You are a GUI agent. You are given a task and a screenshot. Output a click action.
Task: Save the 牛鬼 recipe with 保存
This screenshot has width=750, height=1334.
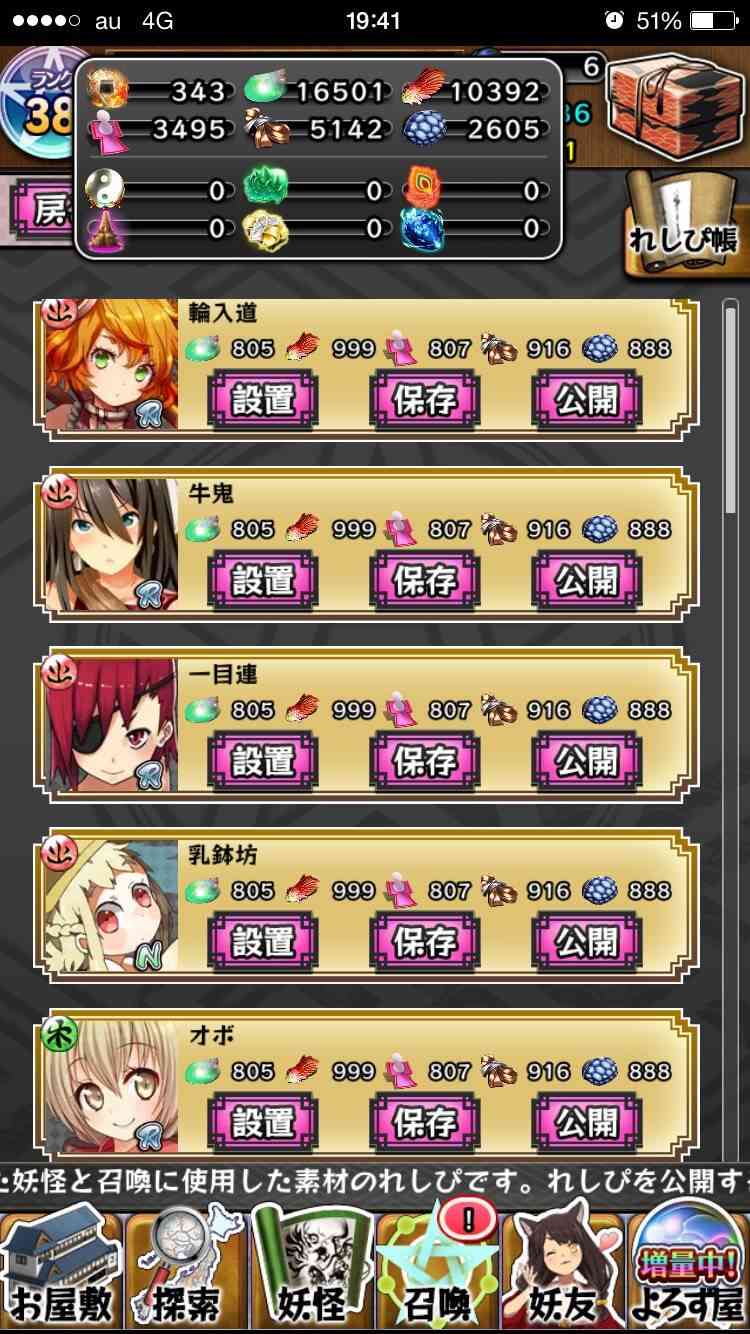[425, 580]
